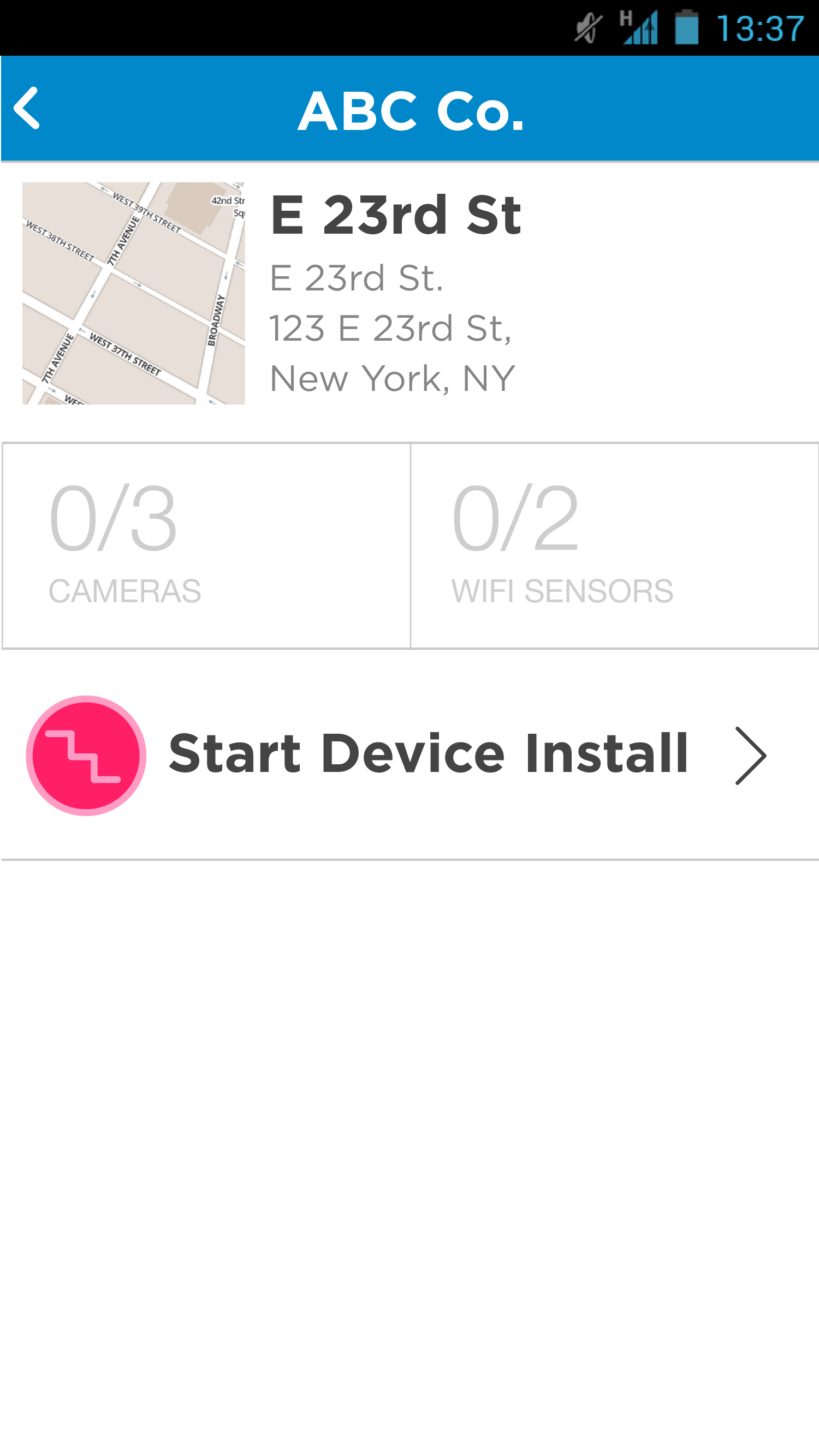This screenshot has height=1456, width=819.
Task: Open the 0/2 WiFi Sensors tile
Action: click(614, 546)
